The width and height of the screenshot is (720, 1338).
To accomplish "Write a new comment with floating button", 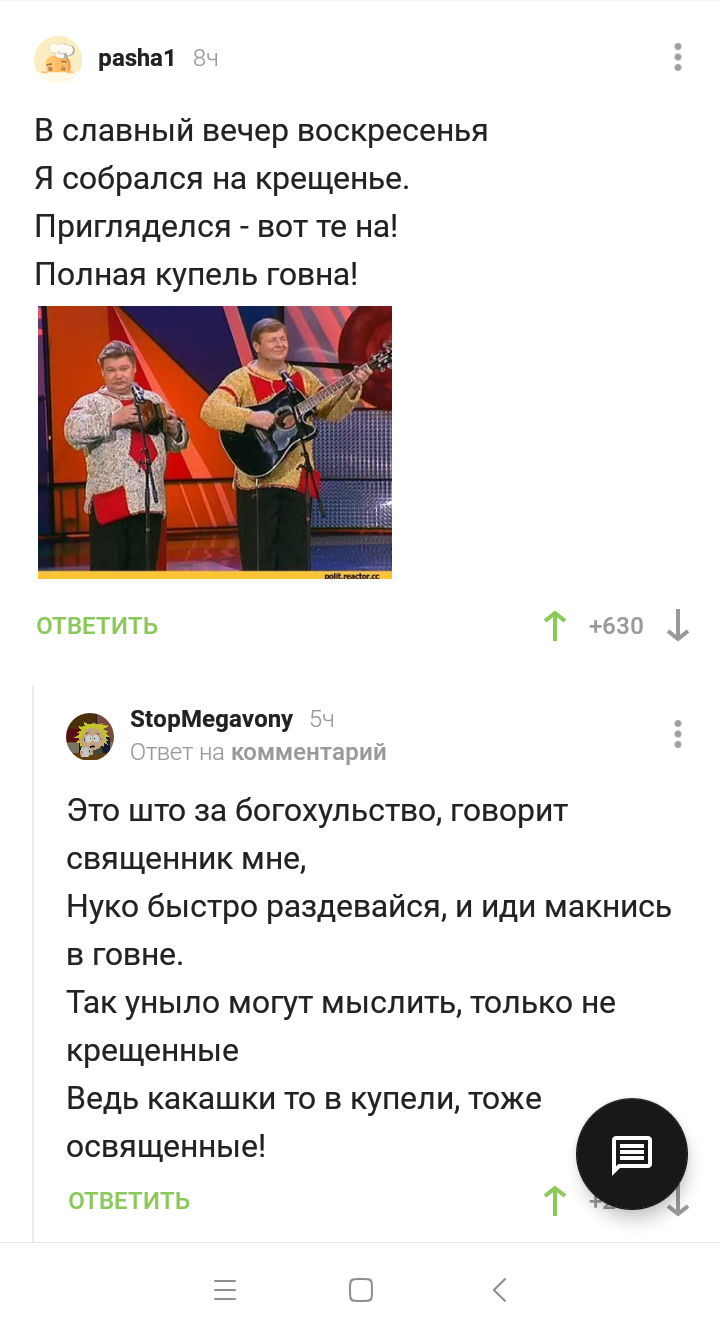I will (632, 1154).
